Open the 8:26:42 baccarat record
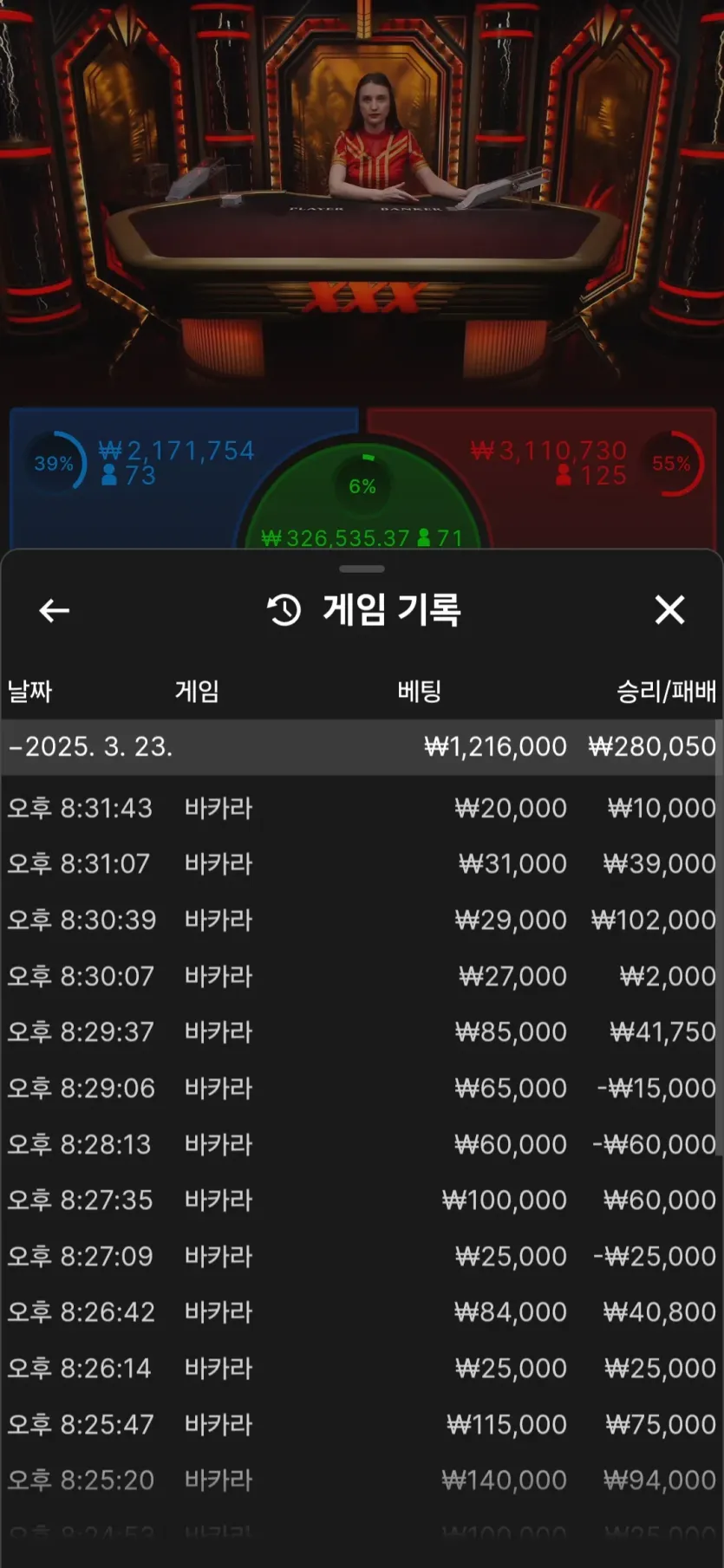 (362, 1311)
